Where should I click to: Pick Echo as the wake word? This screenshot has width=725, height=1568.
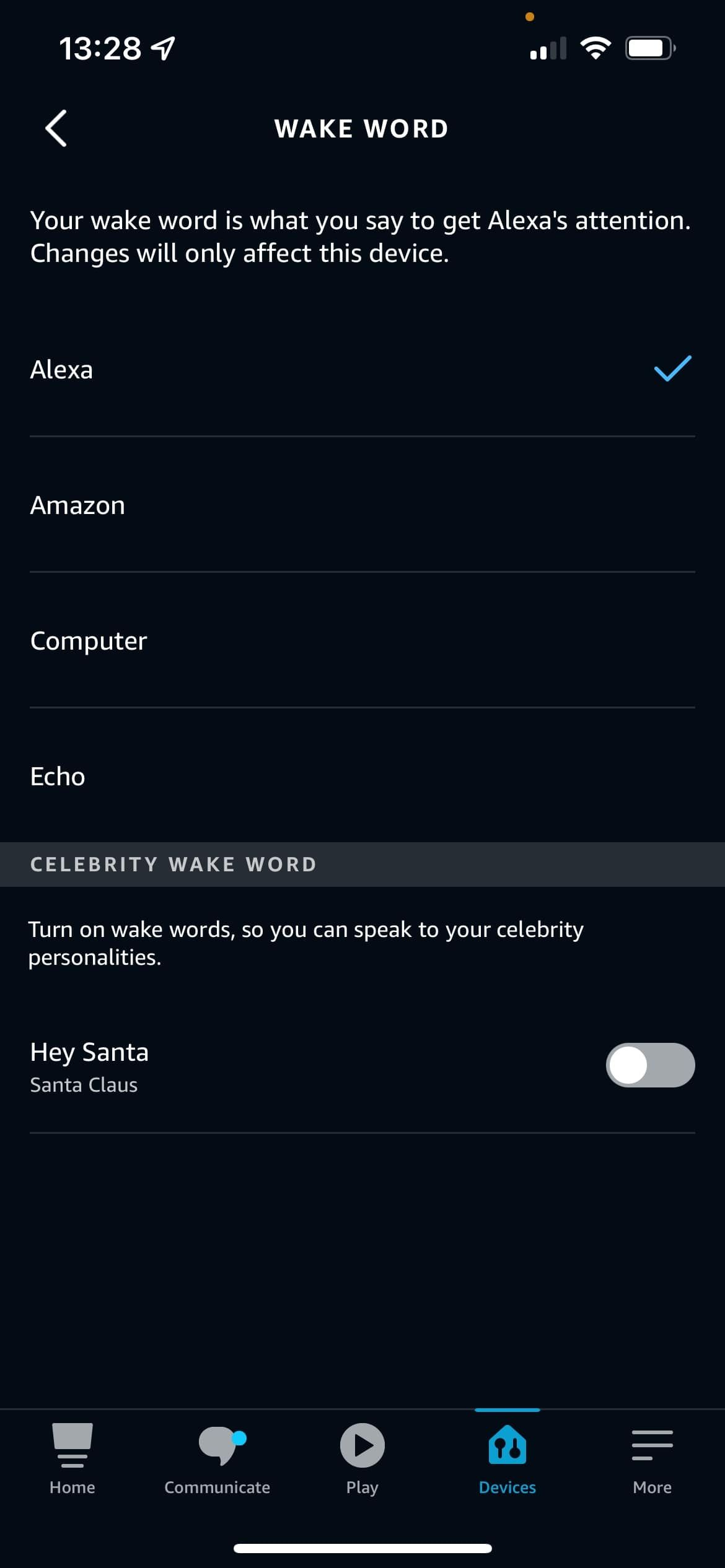(x=362, y=777)
